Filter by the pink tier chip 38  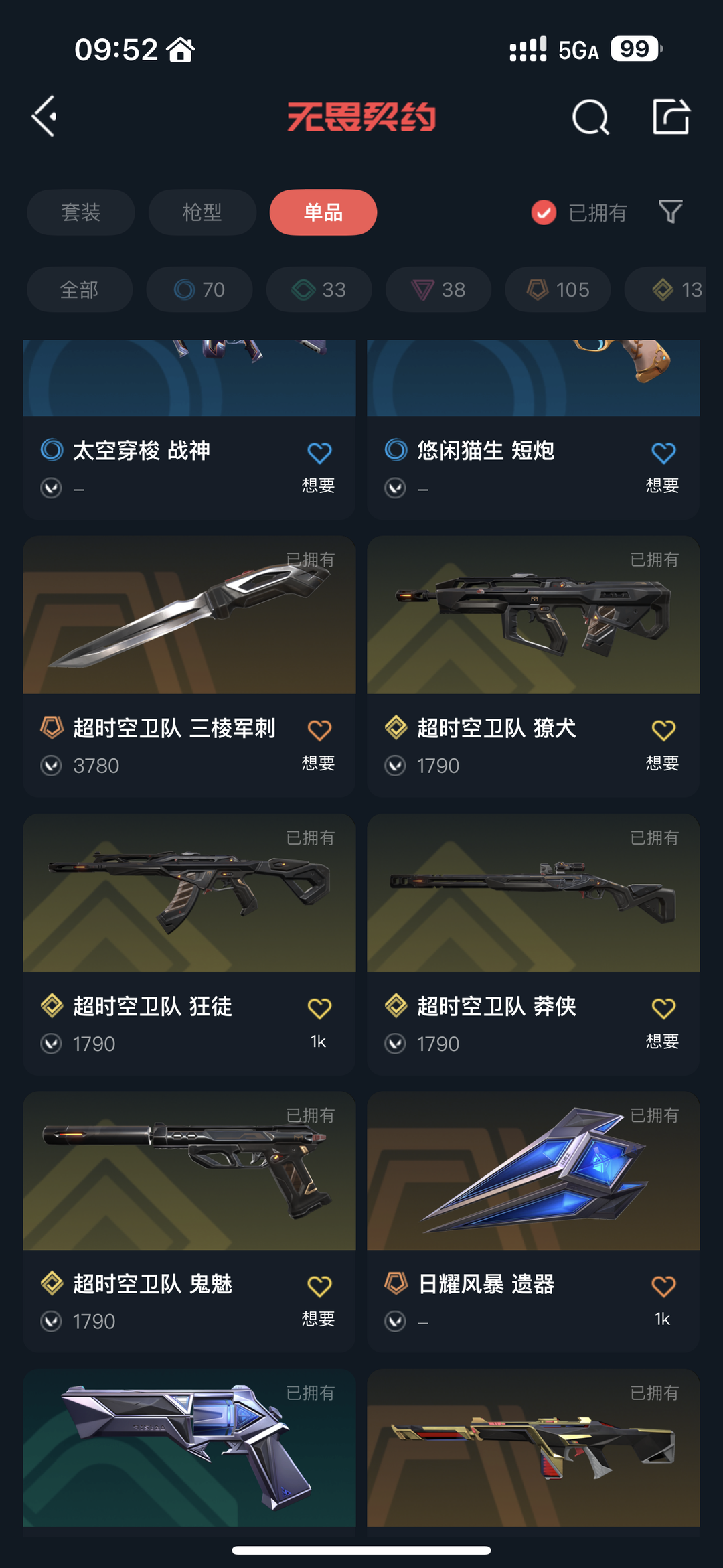(438, 289)
